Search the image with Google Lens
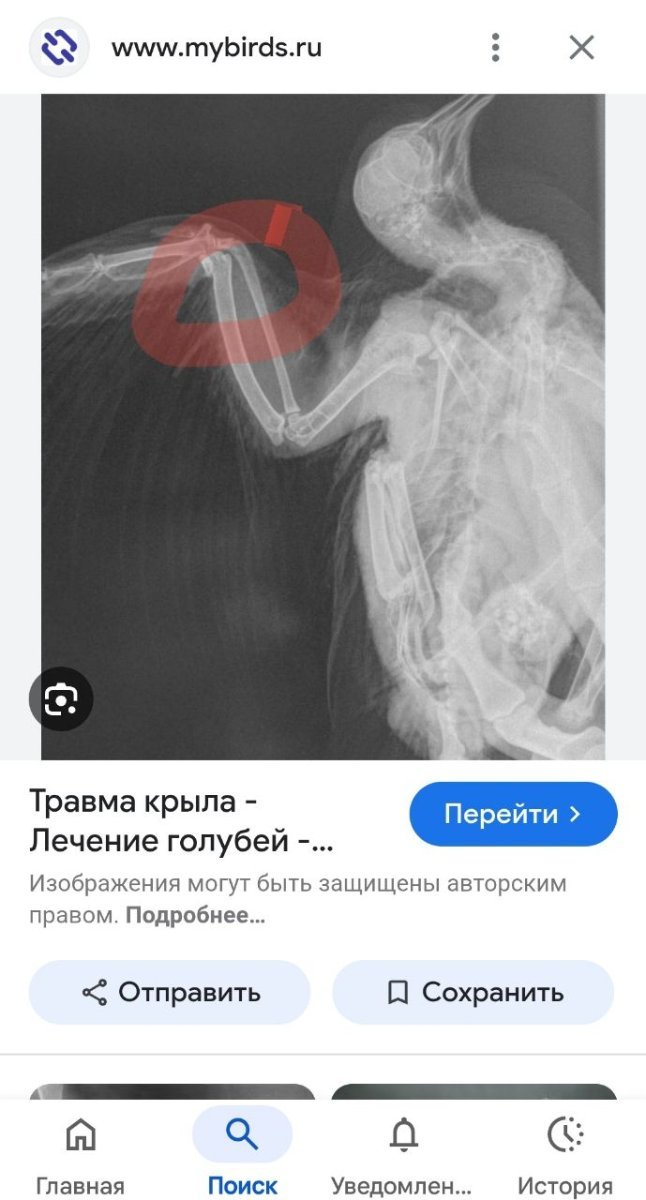 [60, 700]
